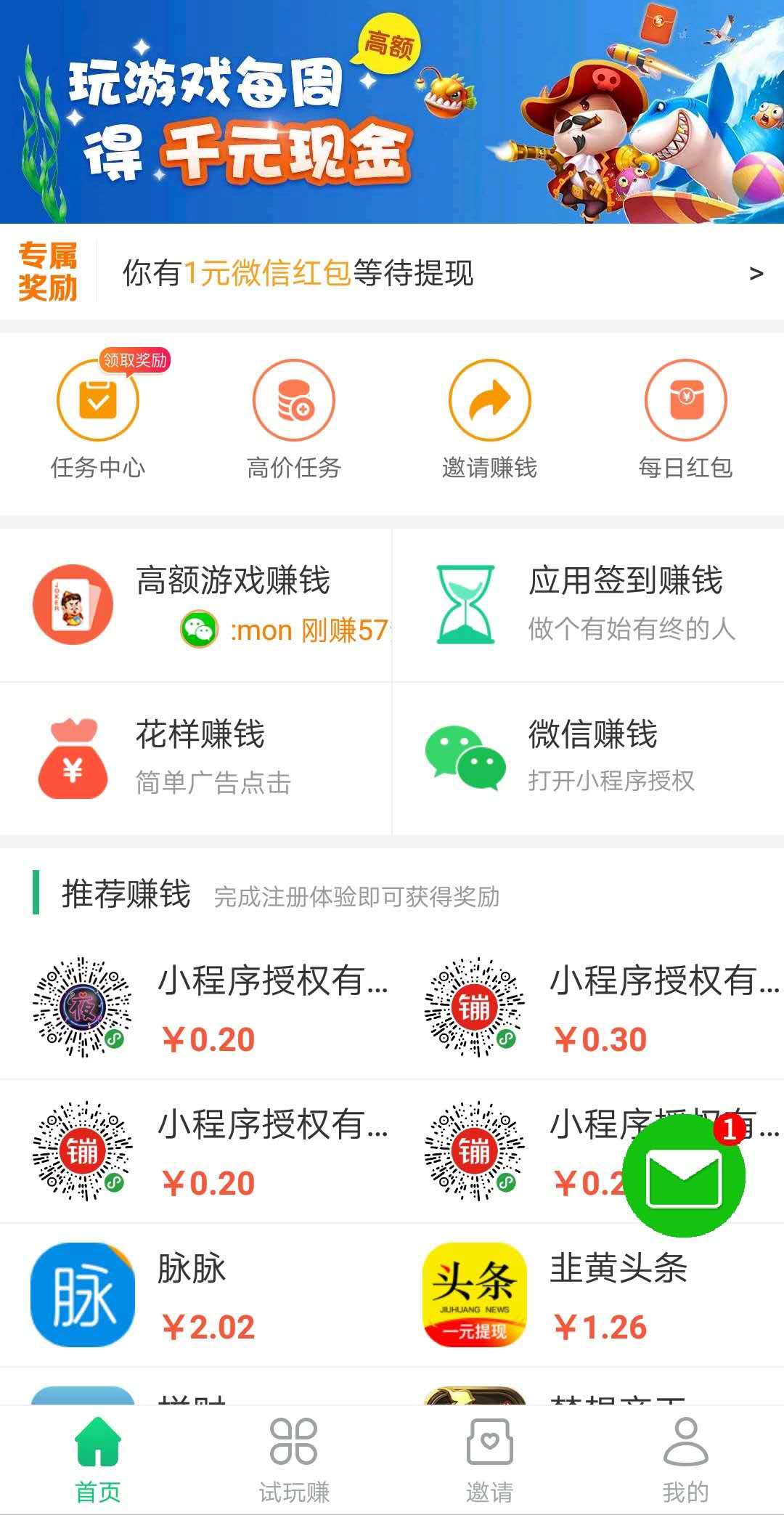This screenshot has height=1515, width=784.
Task: Go to the 我的 tab
Action: click(x=686, y=1460)
